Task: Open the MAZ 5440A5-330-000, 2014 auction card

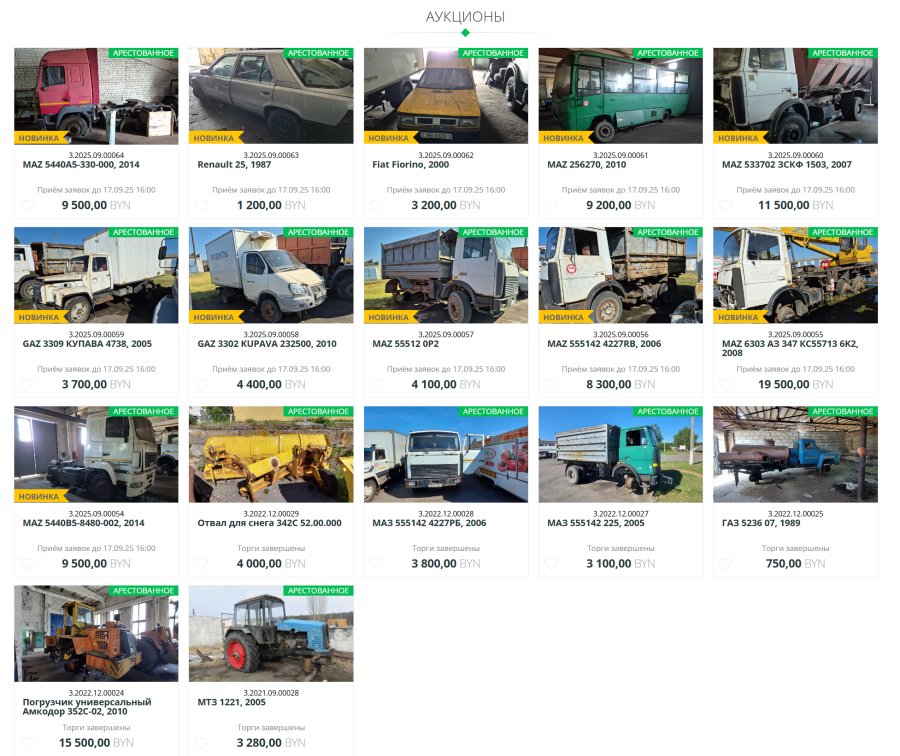Action: [81, 165]
